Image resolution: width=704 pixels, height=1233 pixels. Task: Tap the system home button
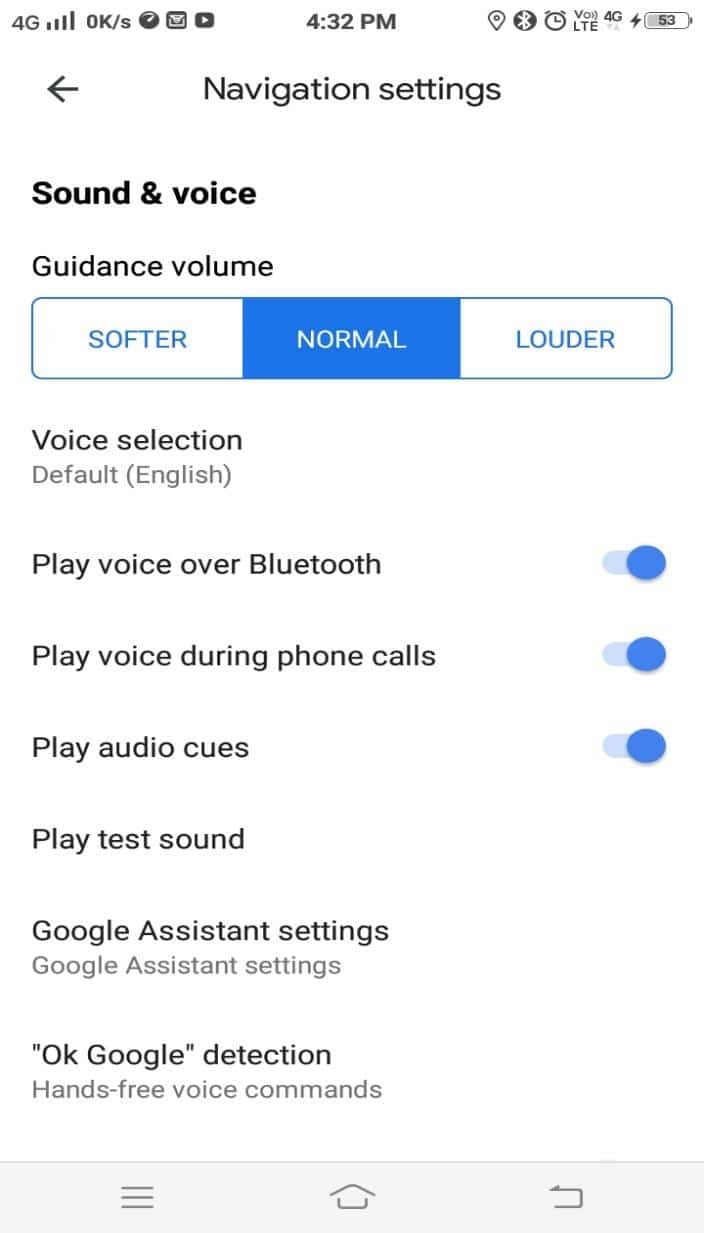click(352, 1197)
